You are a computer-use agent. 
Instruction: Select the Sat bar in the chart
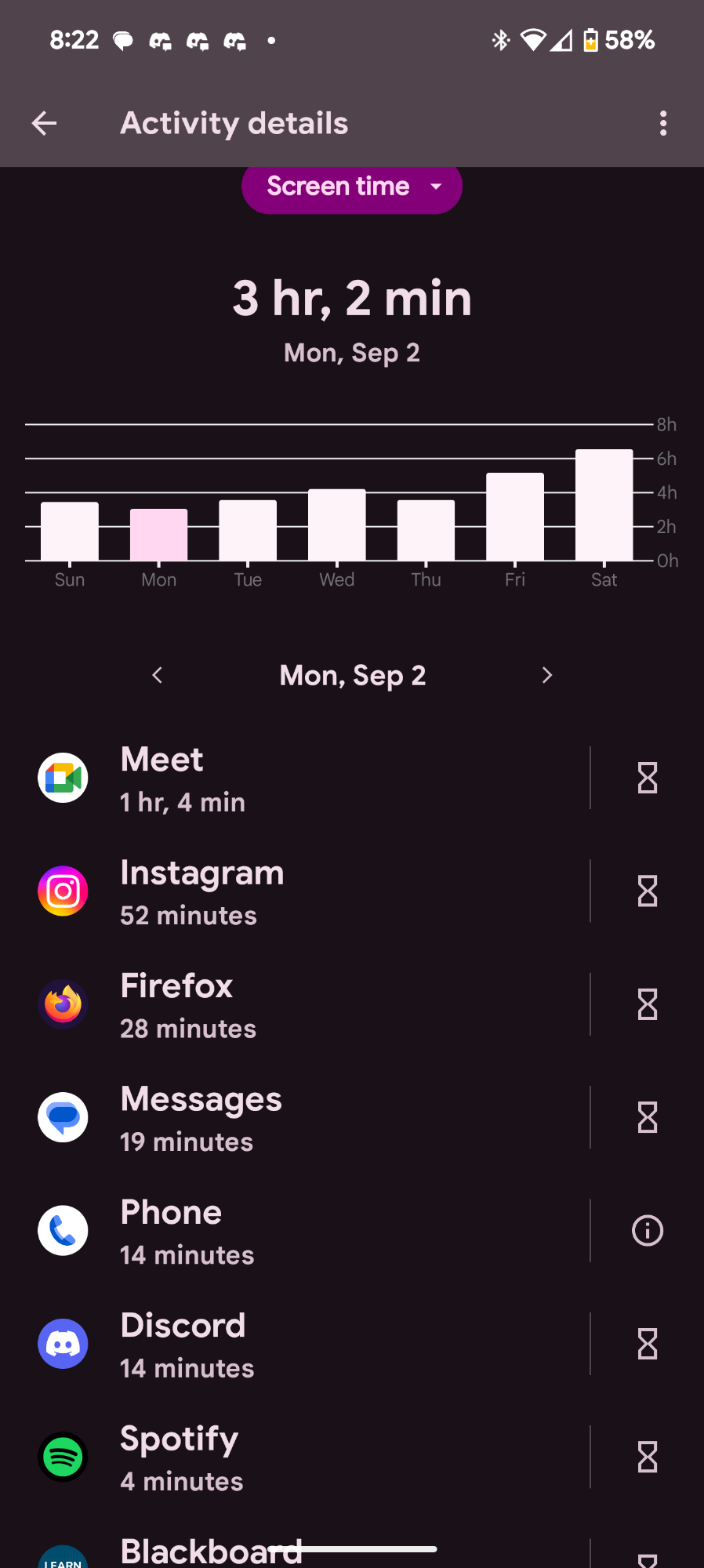(604, 505)
